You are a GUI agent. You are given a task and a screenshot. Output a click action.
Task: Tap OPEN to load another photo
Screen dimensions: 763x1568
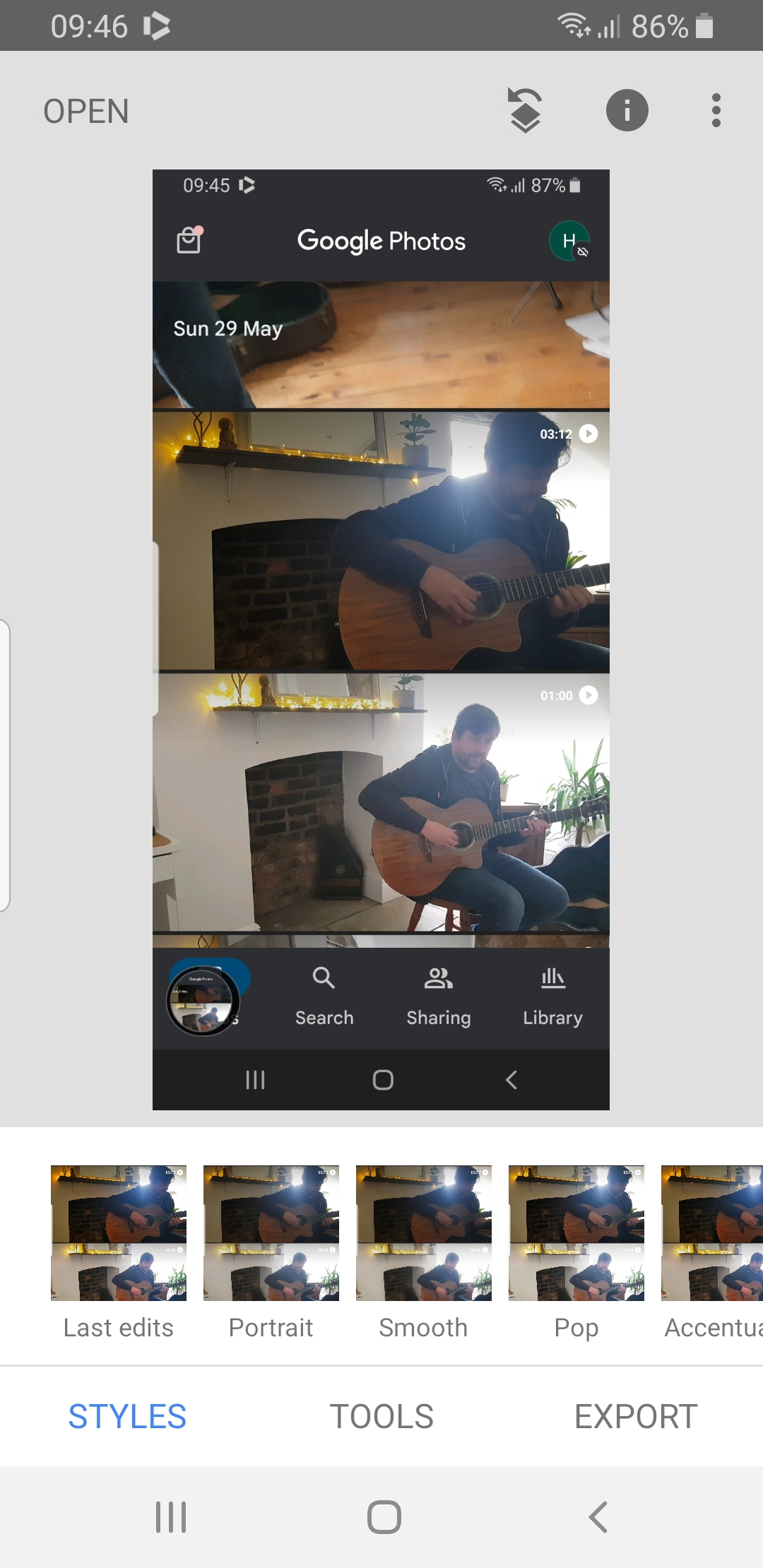pyautogui.click(x=86, y=112)
